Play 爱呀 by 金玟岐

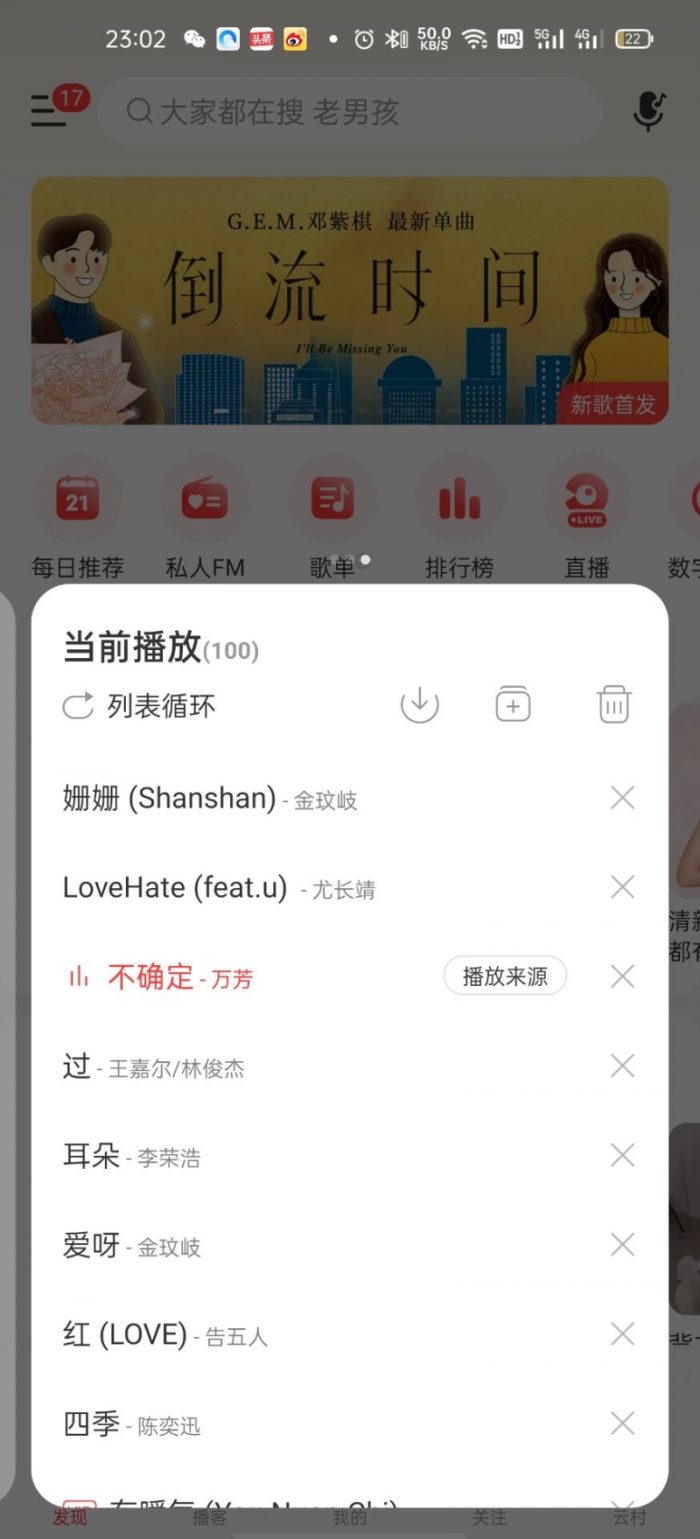tap(132, 1246)
